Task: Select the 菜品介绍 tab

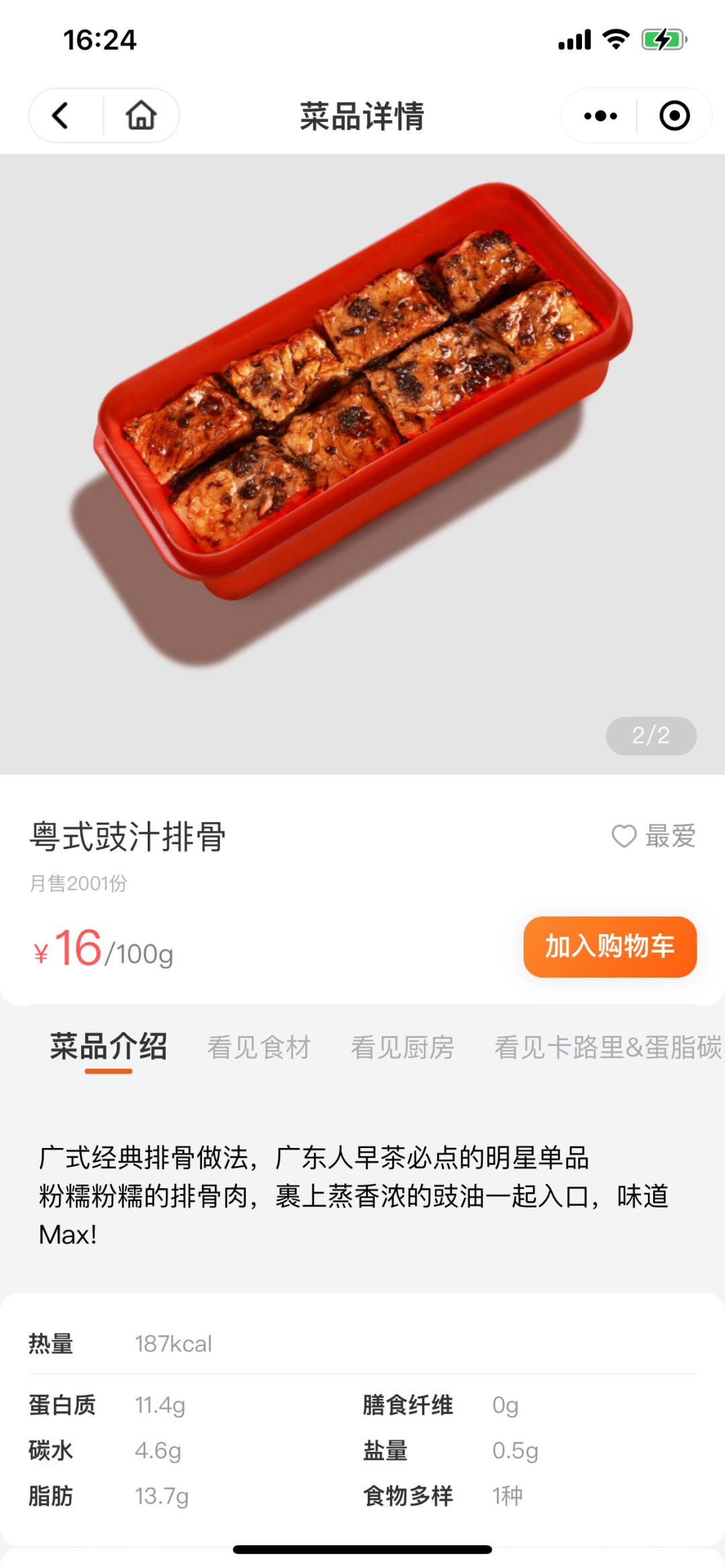Action: point(108,1047)
